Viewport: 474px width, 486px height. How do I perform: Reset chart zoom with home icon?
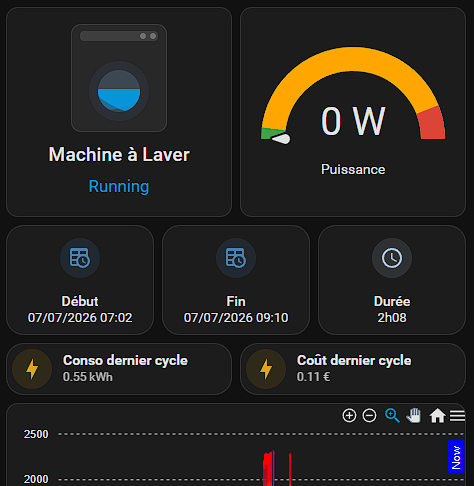click(x=437, y=416)
